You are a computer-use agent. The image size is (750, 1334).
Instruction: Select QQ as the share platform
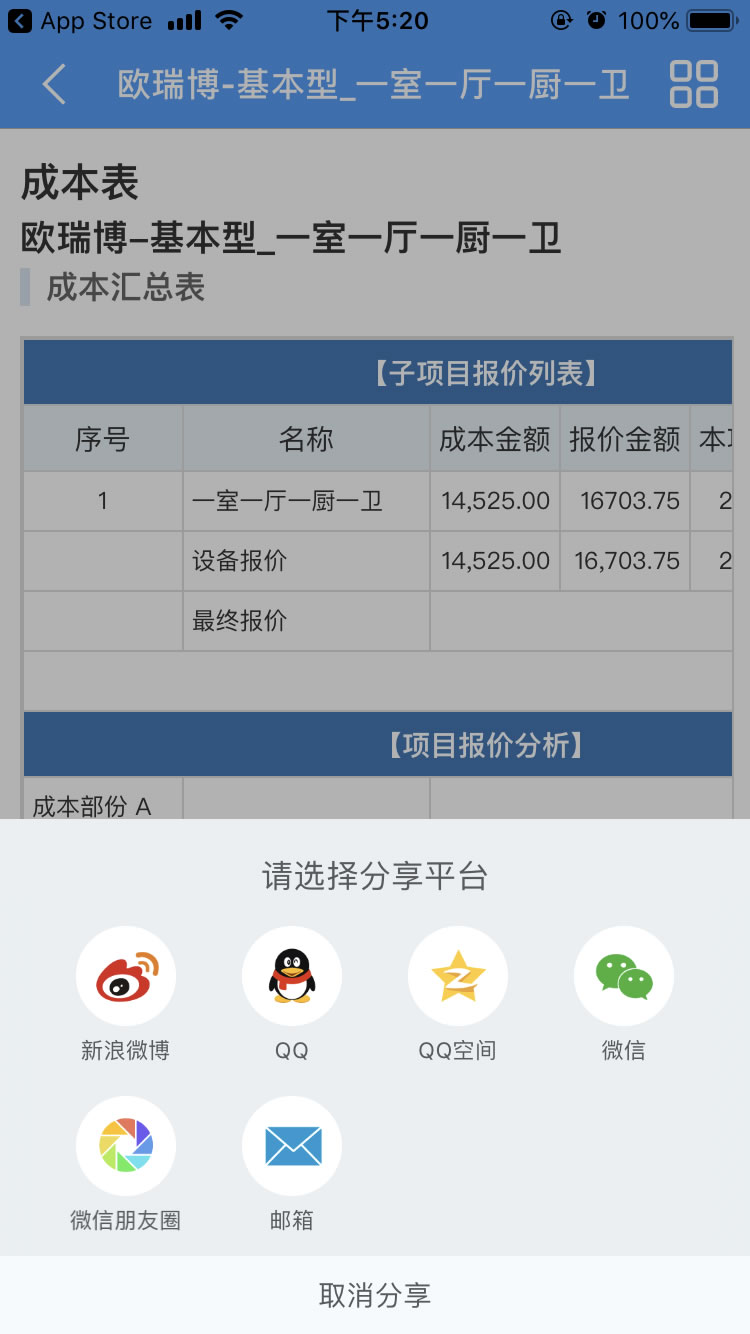[292, 977]
